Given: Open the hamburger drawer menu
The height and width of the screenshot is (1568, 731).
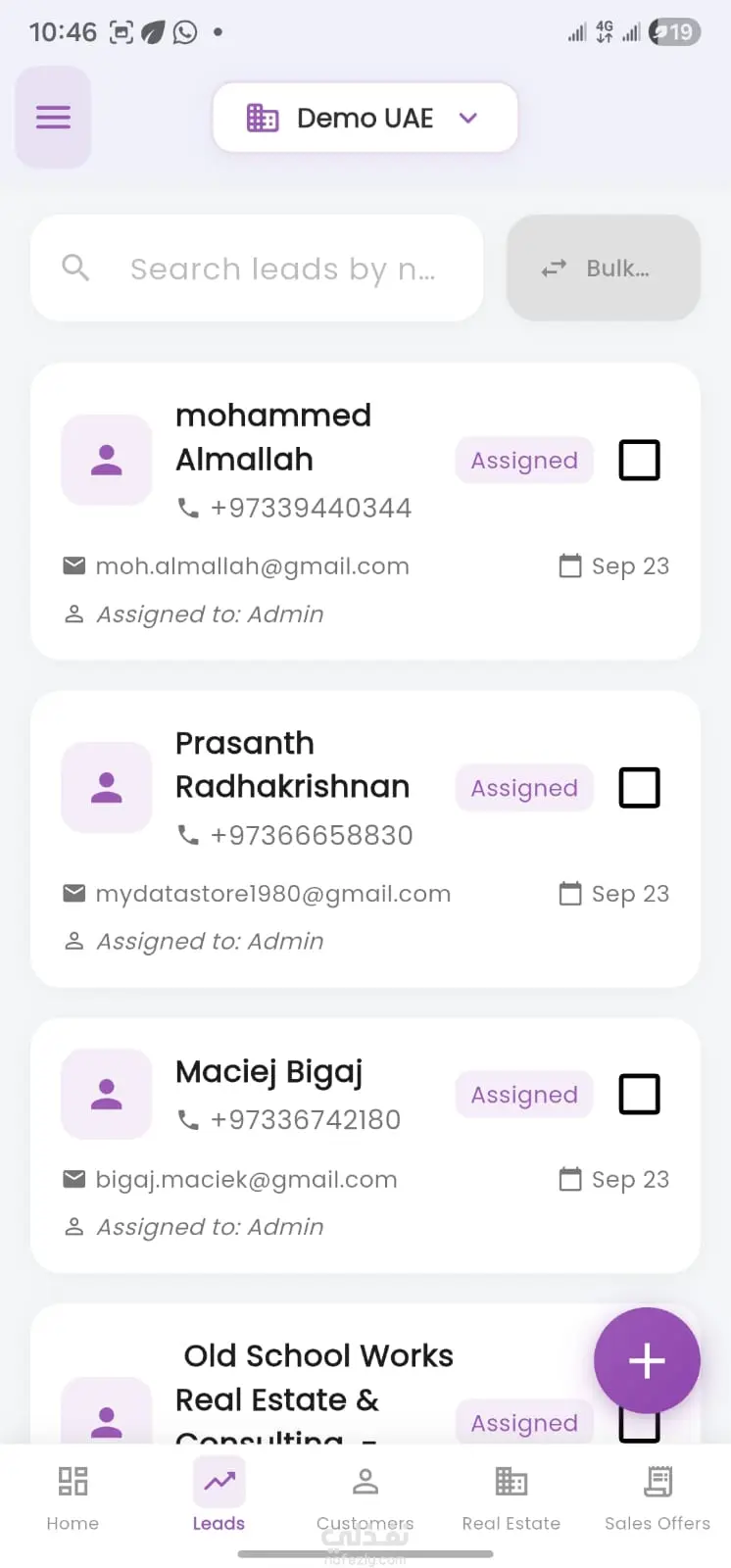Looking at the screenshot, I should tap(53, 118).
